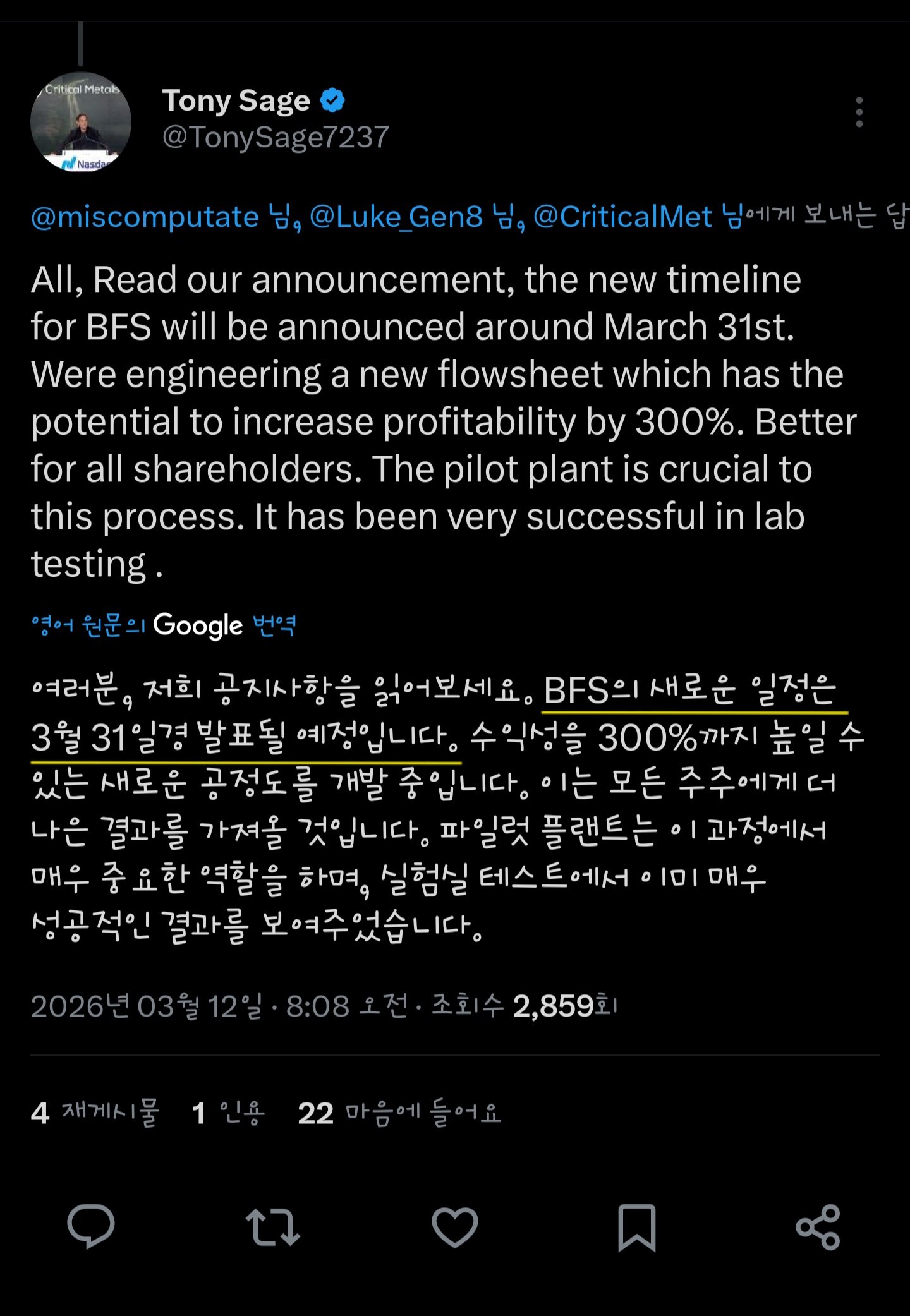Viewport: 910px width, 1316px height.
Task: Open the Tony Sage display name
Action: 236,101
